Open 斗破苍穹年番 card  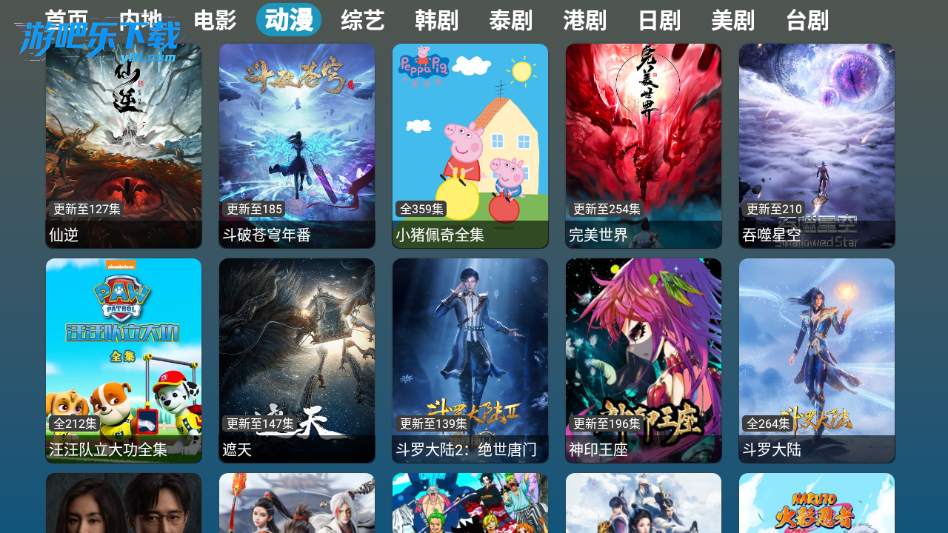(297, 145)
